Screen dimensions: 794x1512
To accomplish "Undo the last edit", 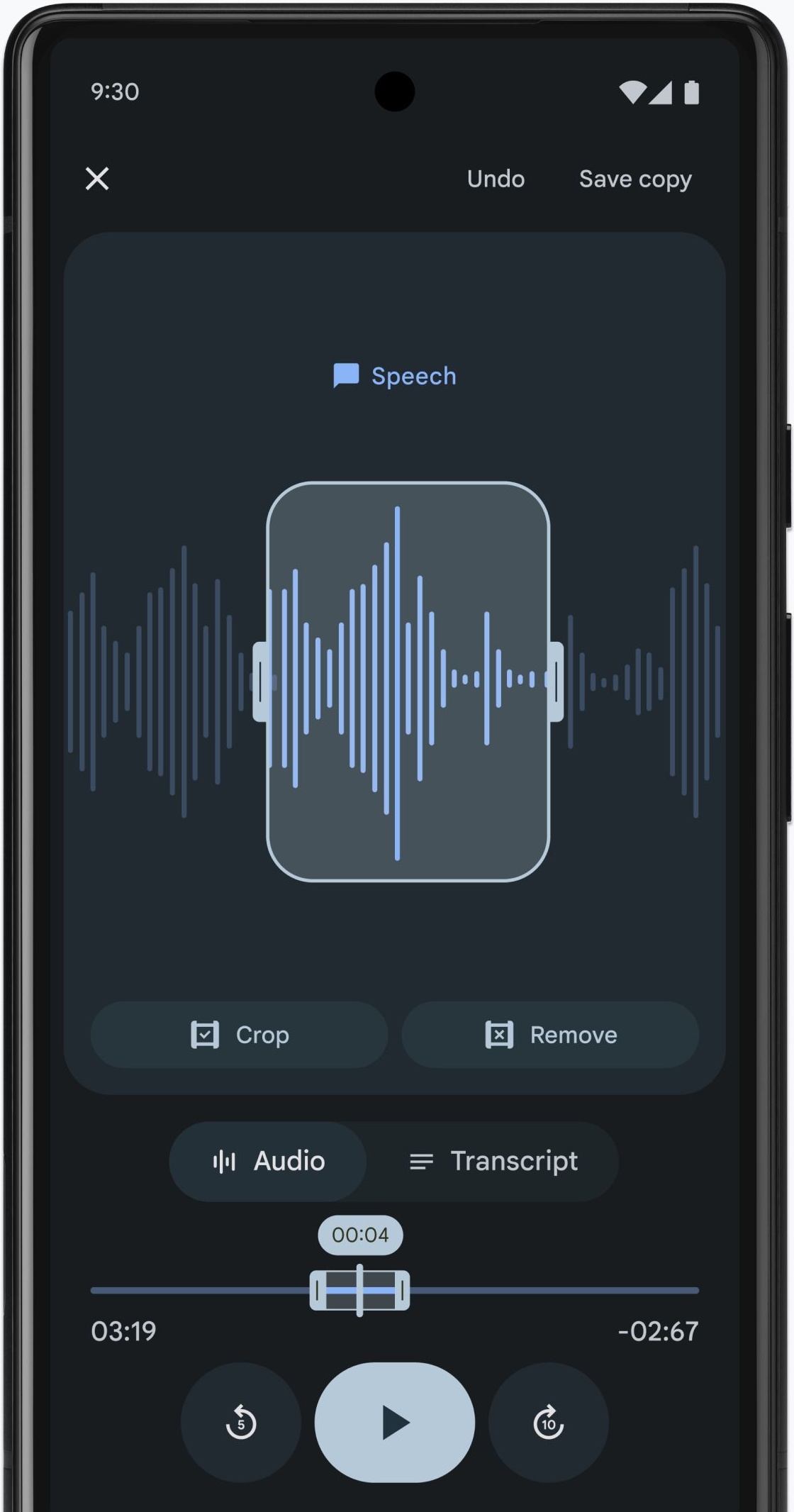I will 496,179.
